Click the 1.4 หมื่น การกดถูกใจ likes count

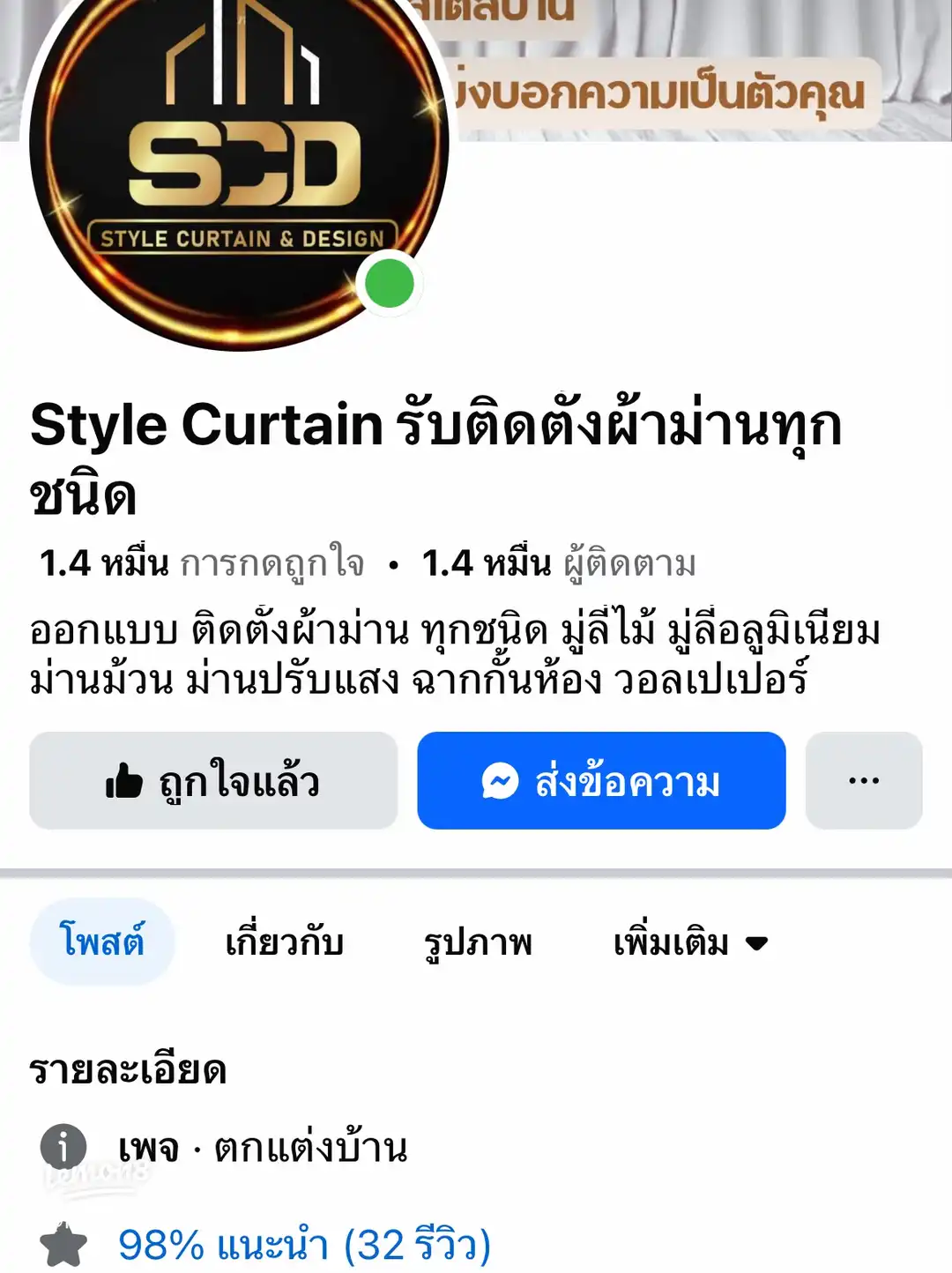pyautogui.click(x=198, y=565)
